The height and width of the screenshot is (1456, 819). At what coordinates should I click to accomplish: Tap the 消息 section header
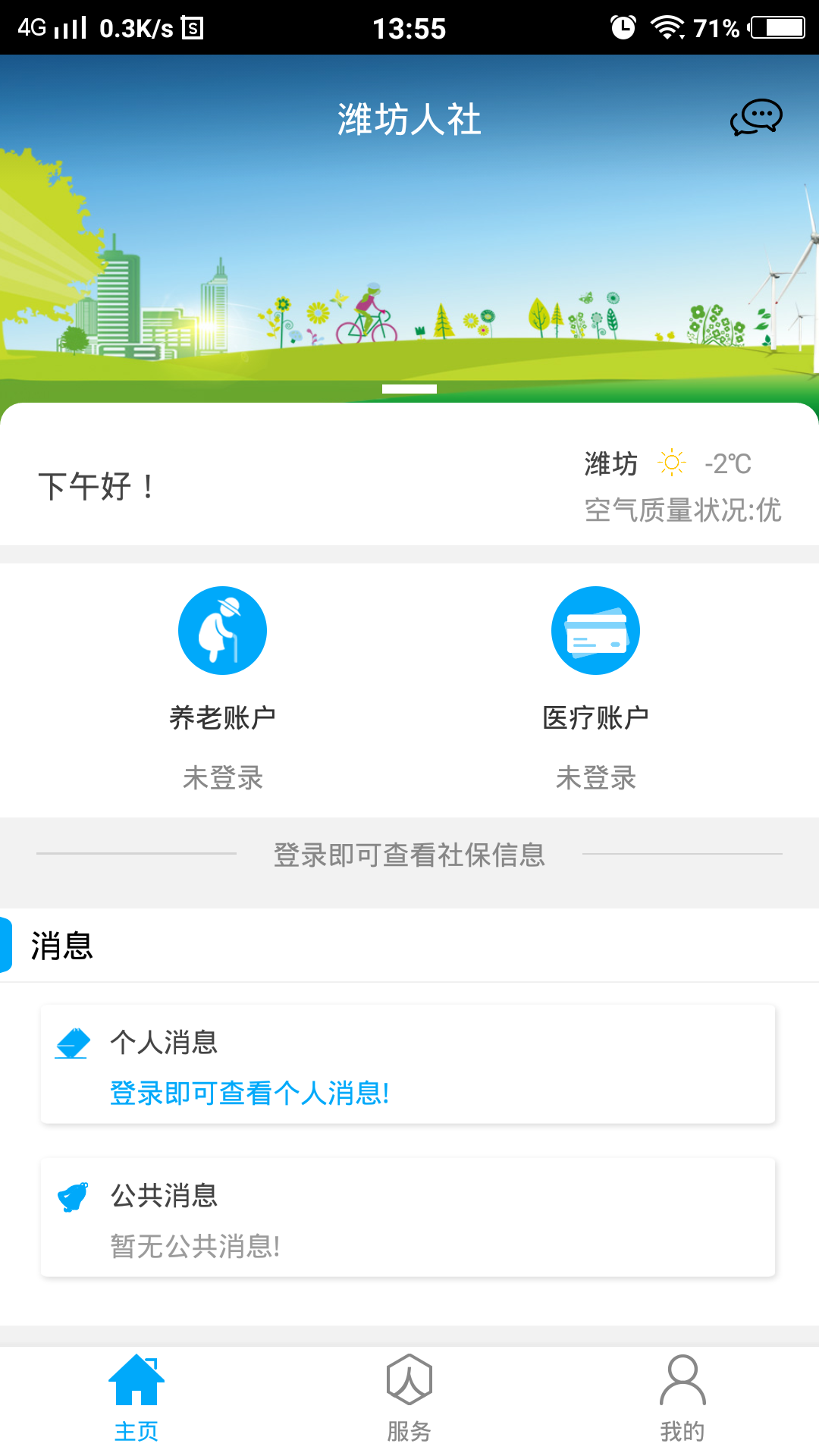[x=61, y=946]
